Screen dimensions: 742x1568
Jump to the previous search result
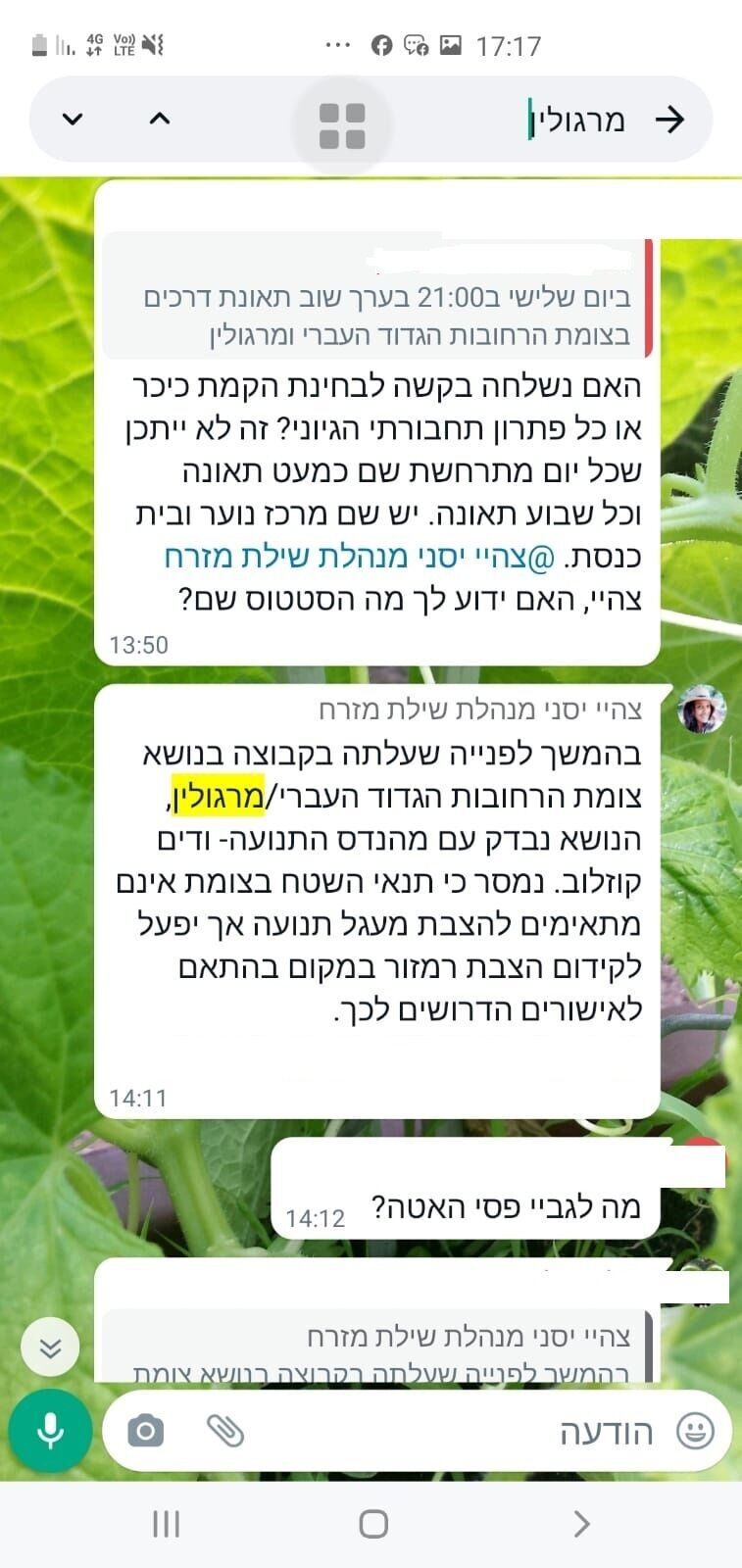160,120
